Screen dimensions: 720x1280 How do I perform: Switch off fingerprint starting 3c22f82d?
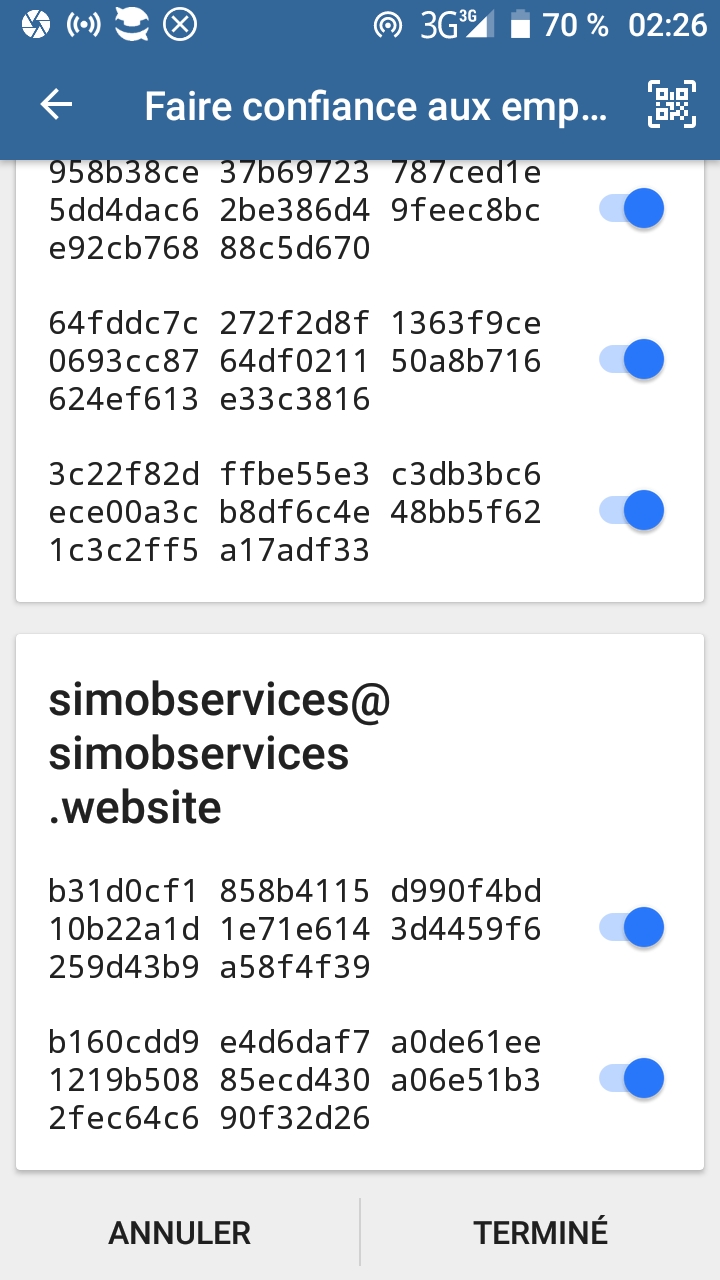(632, 511)
